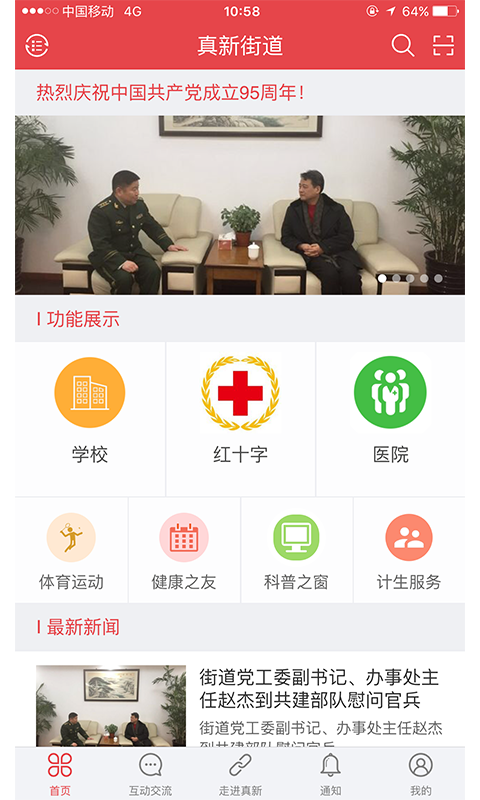The width and height of the screenshot is (480, 800).
Task: Open the 医院 function
Action: coord(391,419)
